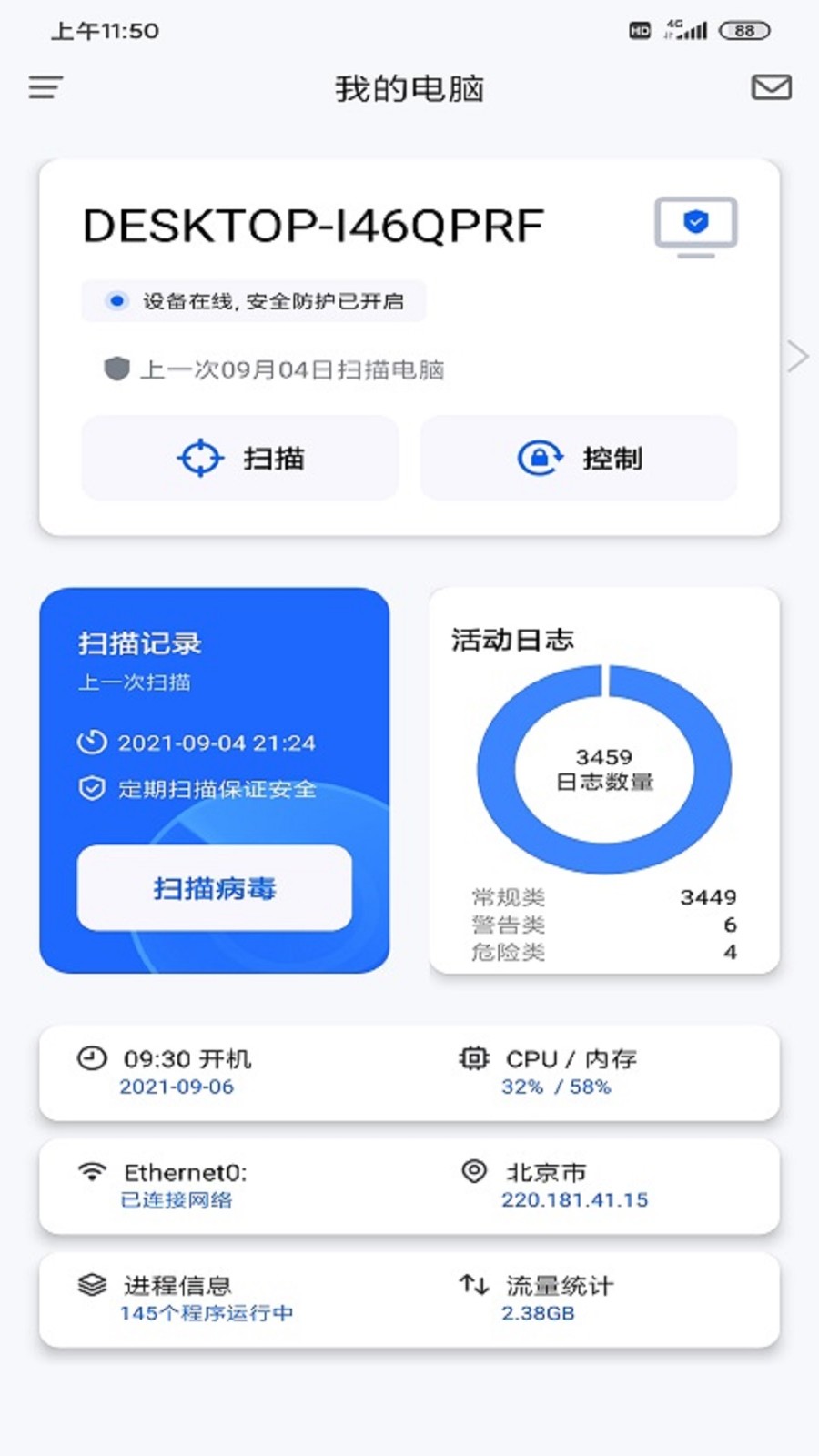This screenshot has height=1456, width=819.
Task: Select the CPU chip icon
Action: [472, 1058]
